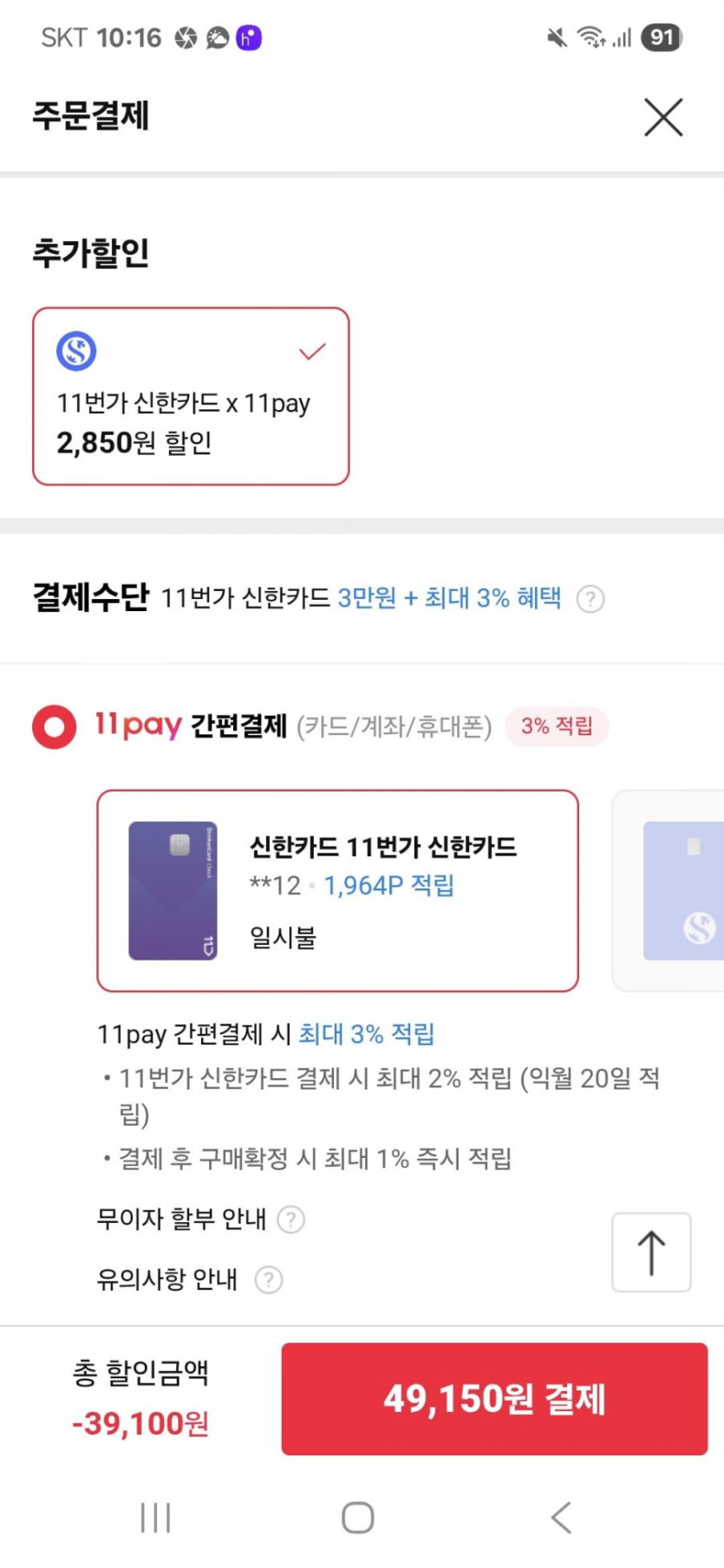Close the 주문결제 checkout page
724x1568 pixels.
tap(663, 117)
